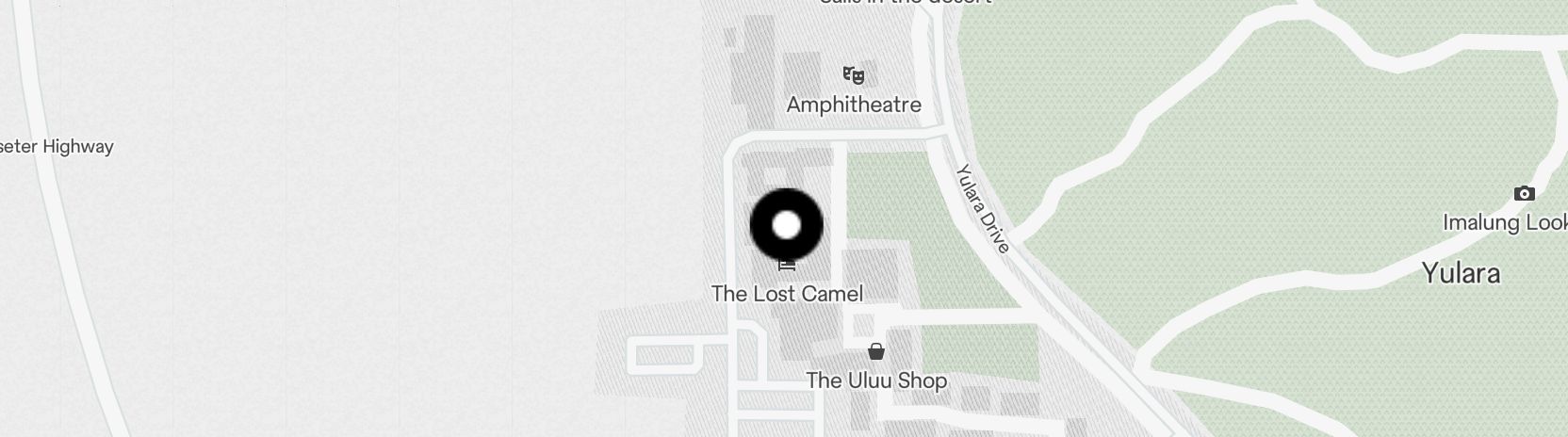The height and width of the screenshot is (437, 1568).
Task: Tap the black location pin marker
Action: pos(787,226)
